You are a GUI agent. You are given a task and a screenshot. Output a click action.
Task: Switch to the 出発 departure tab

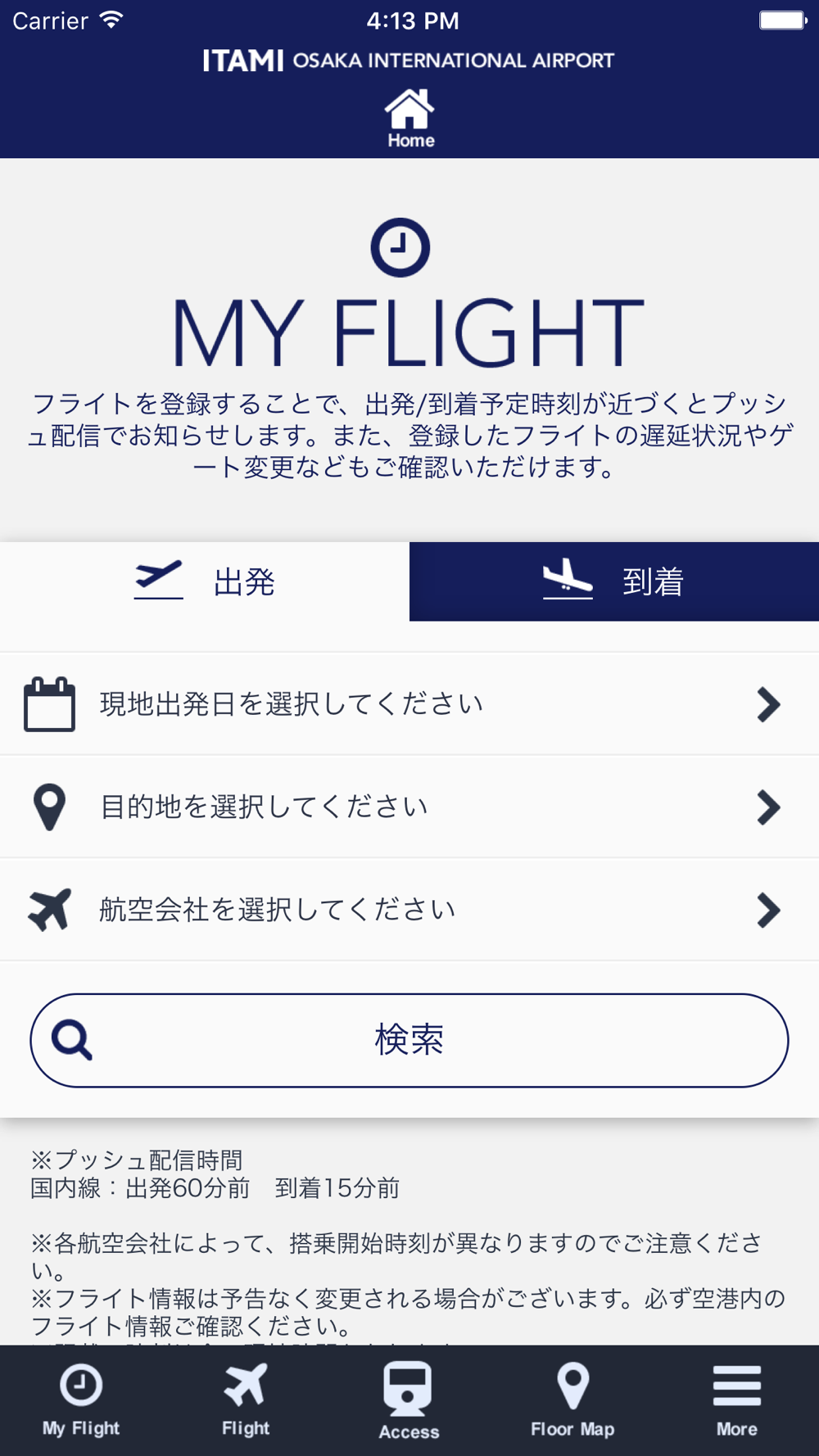point(205,581)
